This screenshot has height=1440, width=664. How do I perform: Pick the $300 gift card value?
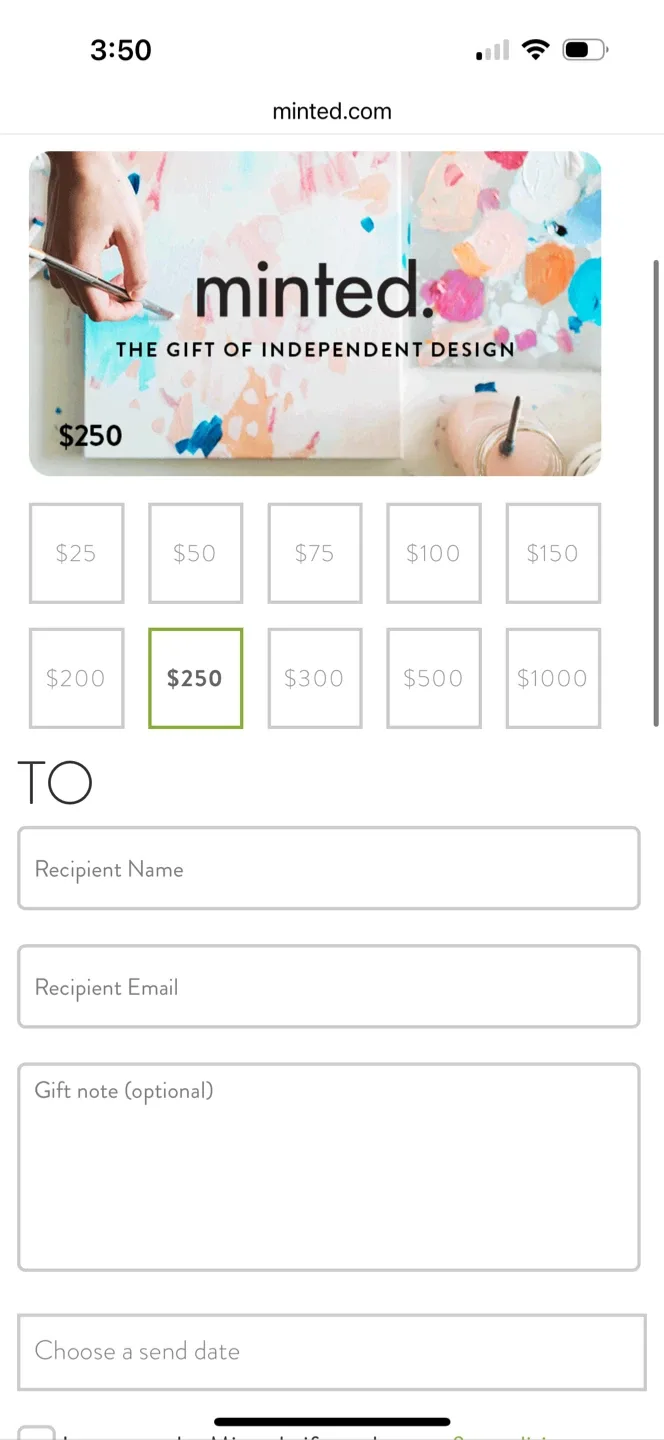pos(314,678)
